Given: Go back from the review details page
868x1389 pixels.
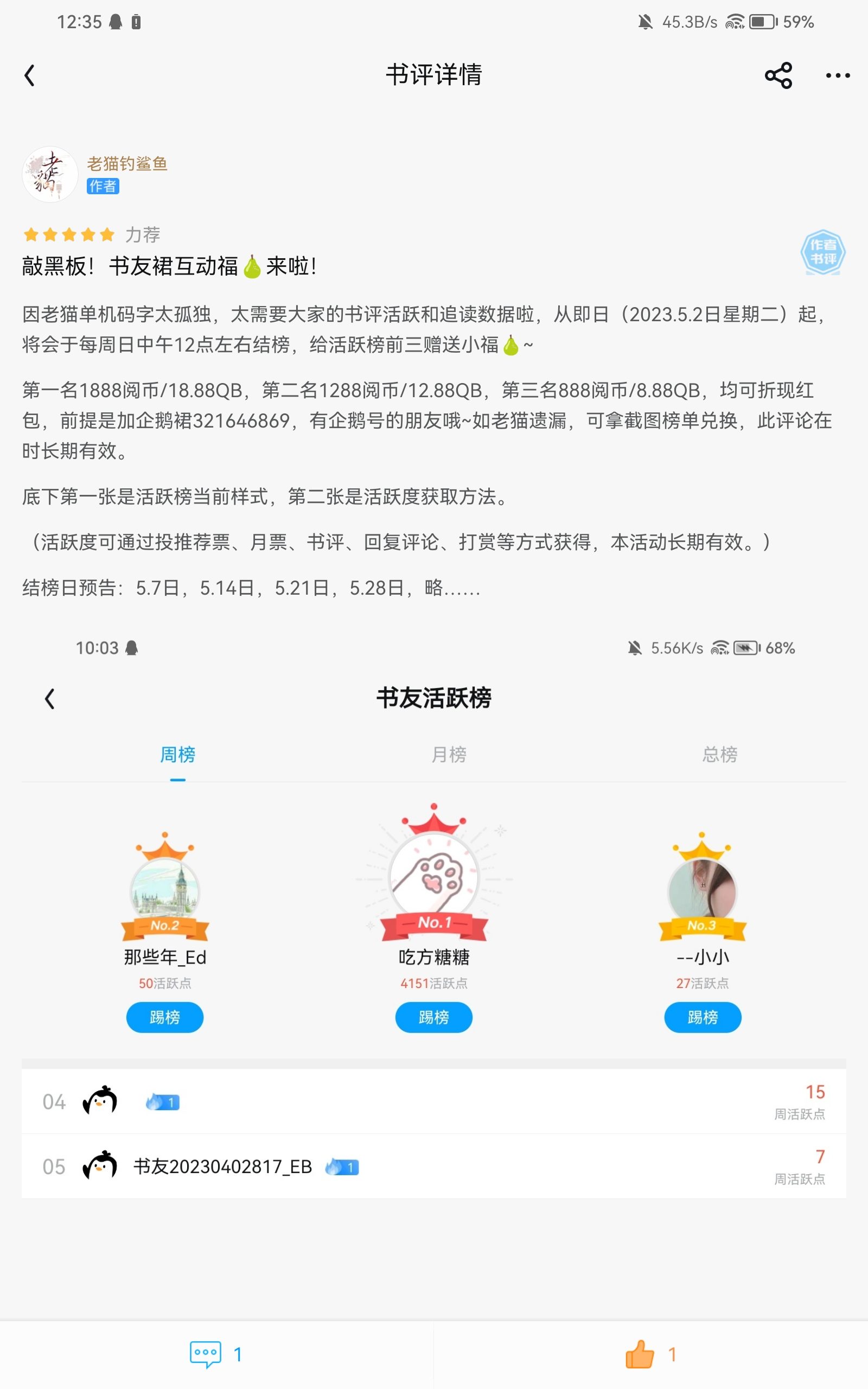Looking at the screenshot, I should pos(30,75).
